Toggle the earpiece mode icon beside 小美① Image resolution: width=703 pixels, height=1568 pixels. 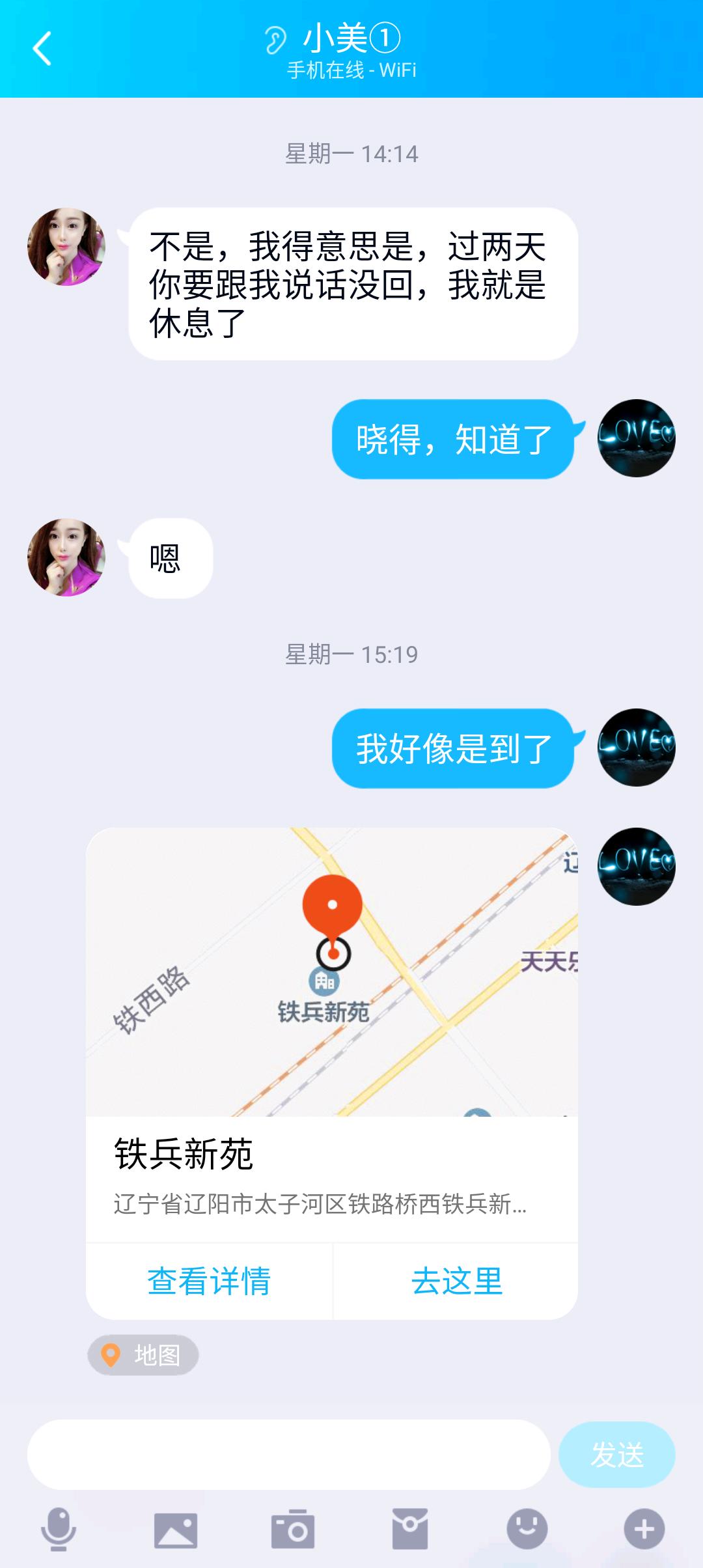pyautogui.click(x=276, y=40)
